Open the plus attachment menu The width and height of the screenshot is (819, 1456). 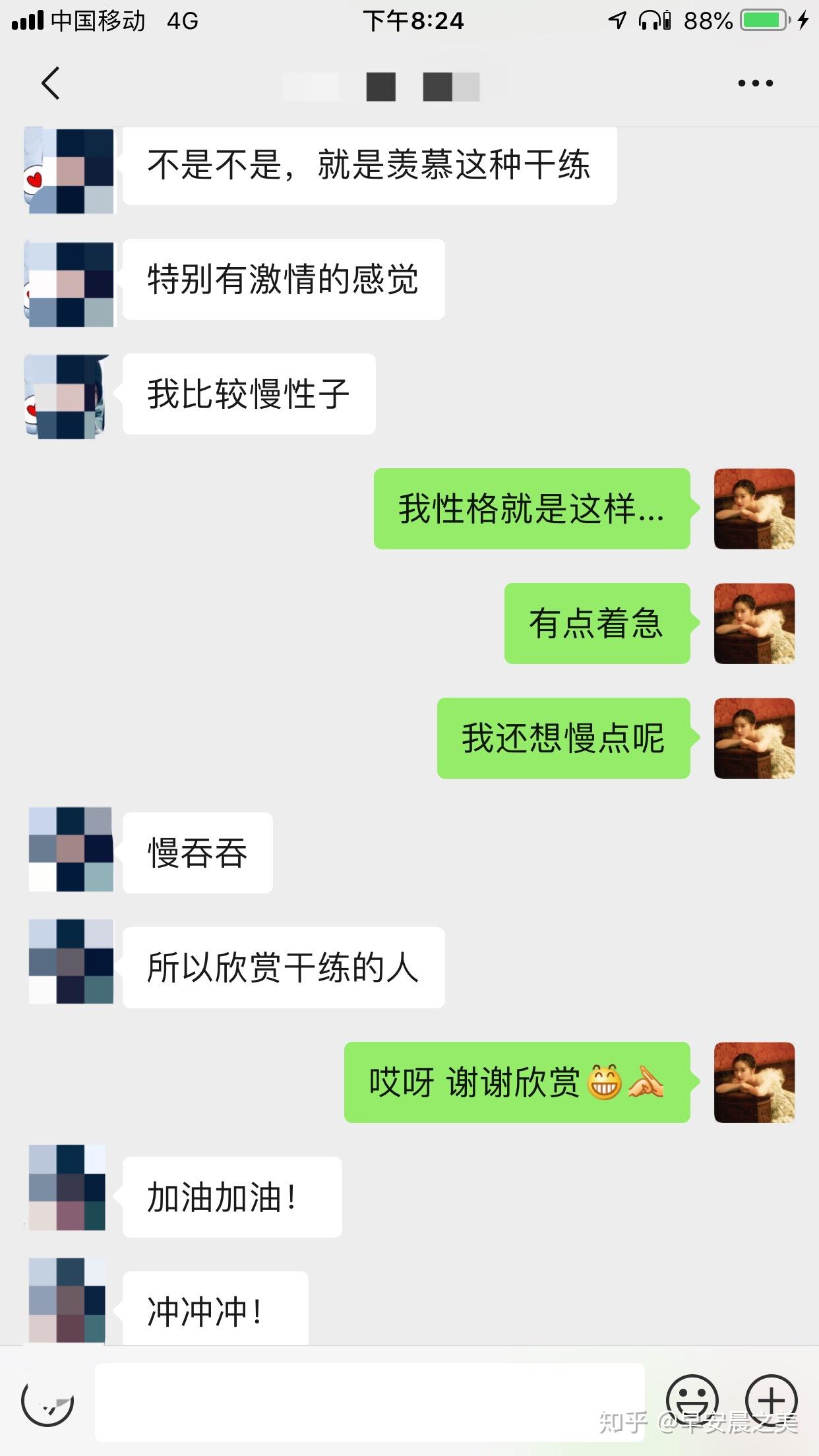coord(771,1401)
